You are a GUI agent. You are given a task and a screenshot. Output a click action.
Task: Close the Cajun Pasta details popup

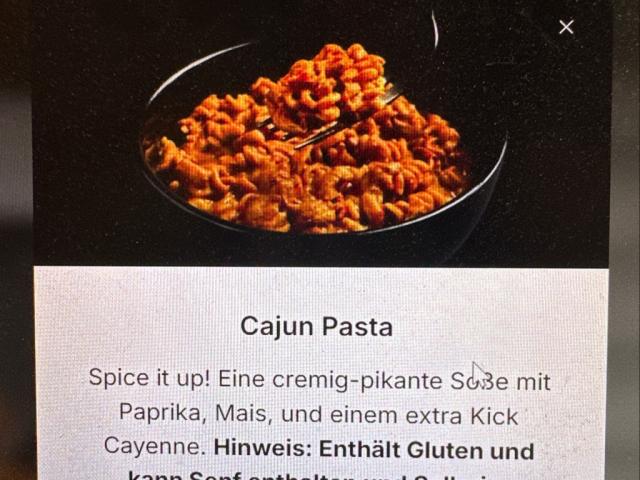click(566, 27)
